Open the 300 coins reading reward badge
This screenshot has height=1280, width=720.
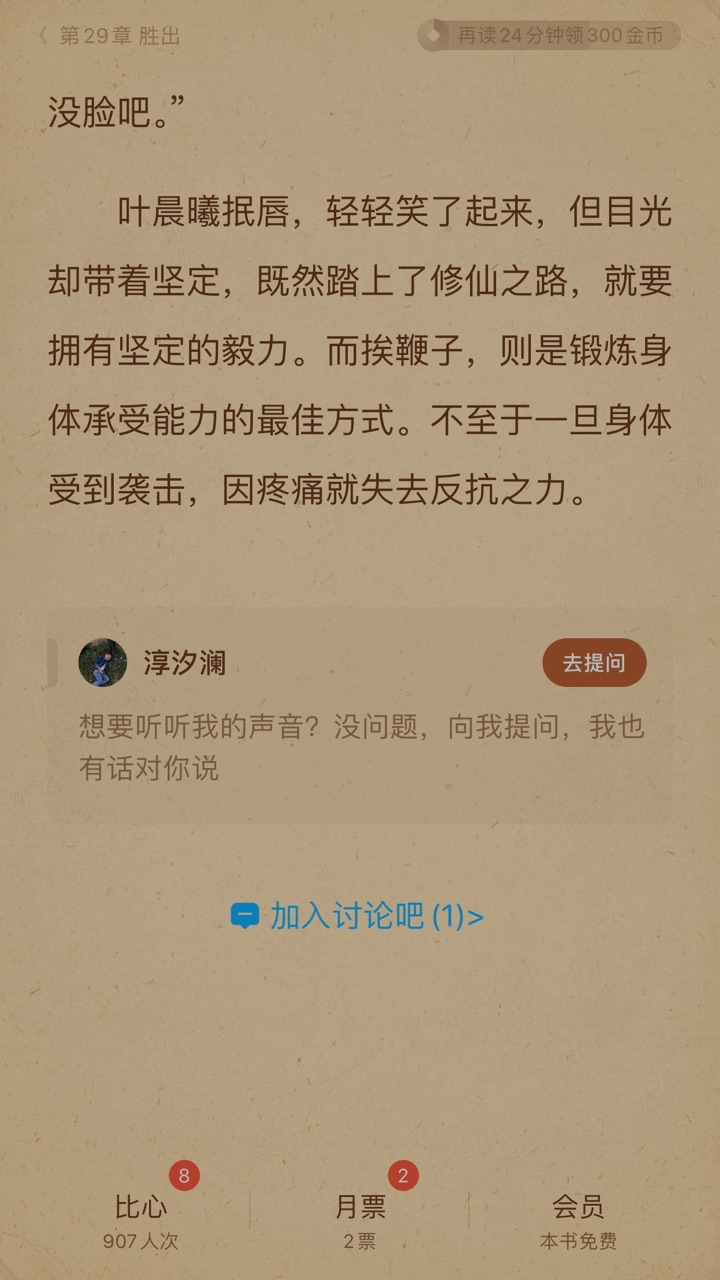click(548, 36)
